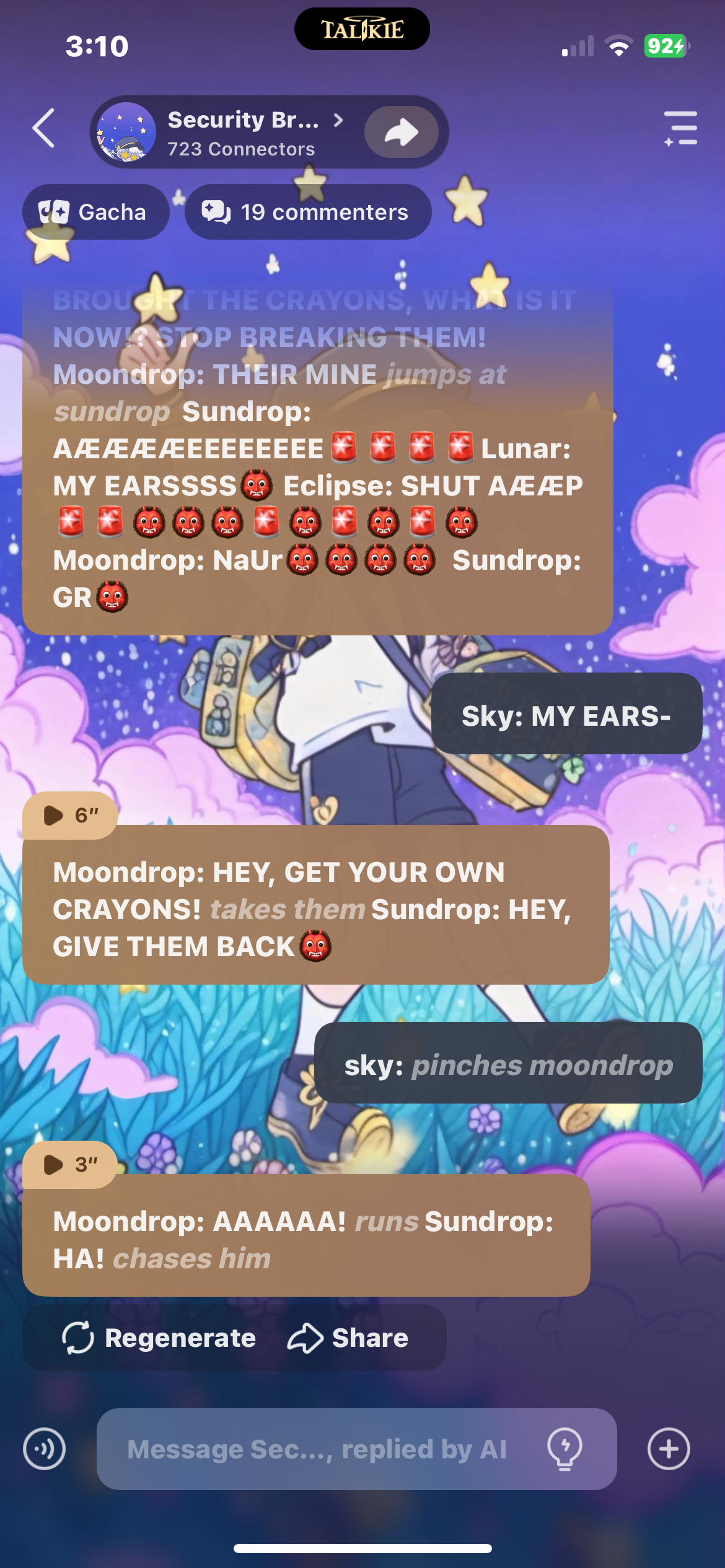This screenshot has height=1568, width=725.
Task: Regenerate the latest AI reply
Action: click(159, 1338)
